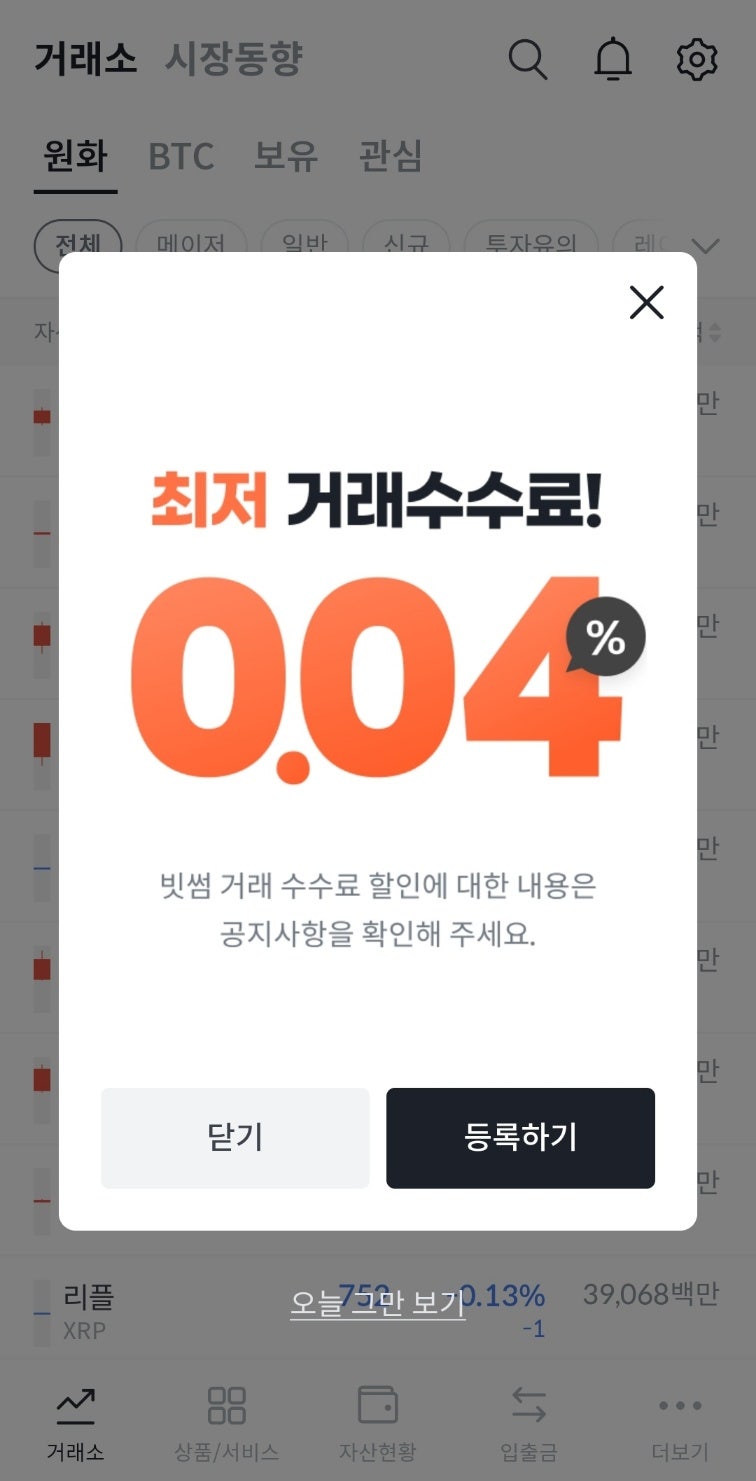Dismiss the popup with the 닫기 button

(234, 1138)
